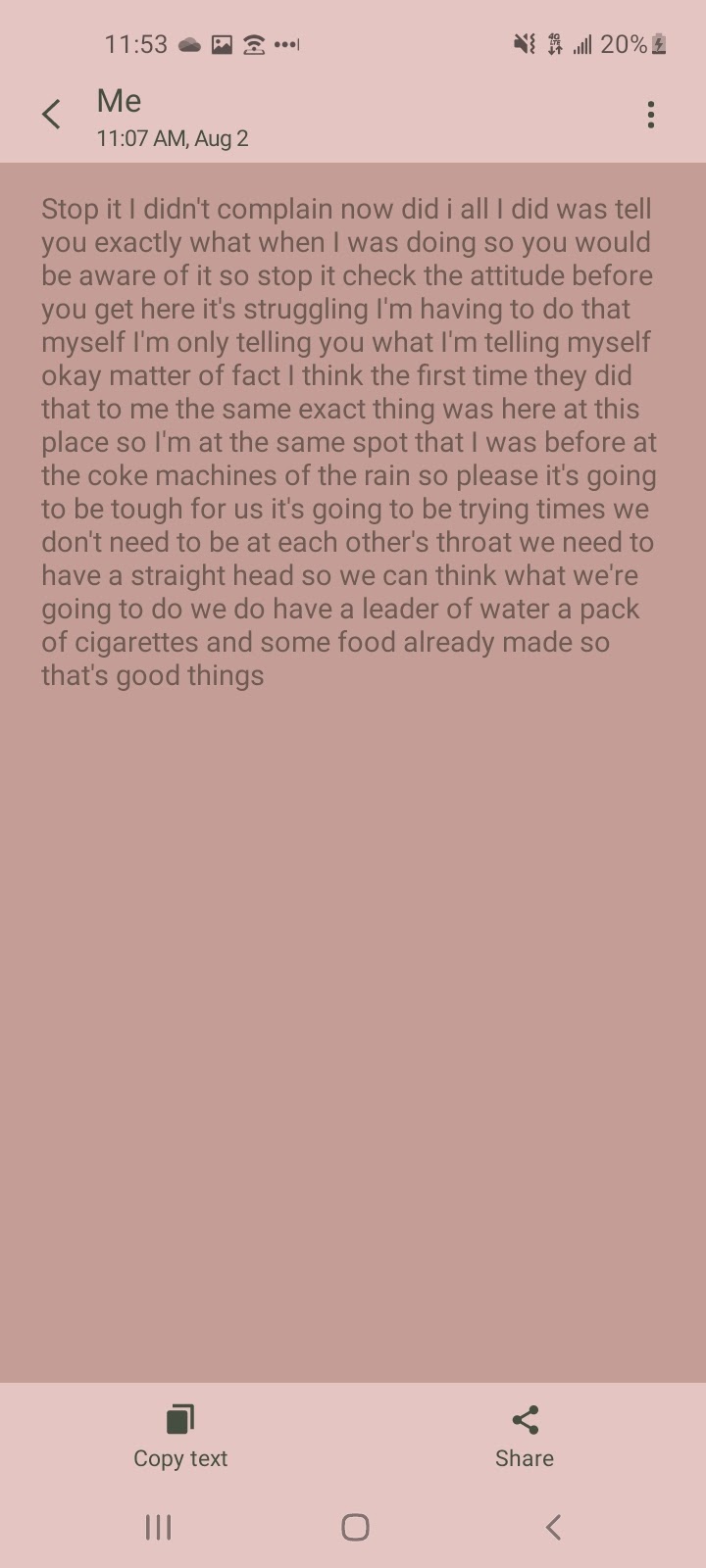The image size is (706, 1568).
Task: Copy text of this message
Action: (180, 1436)
